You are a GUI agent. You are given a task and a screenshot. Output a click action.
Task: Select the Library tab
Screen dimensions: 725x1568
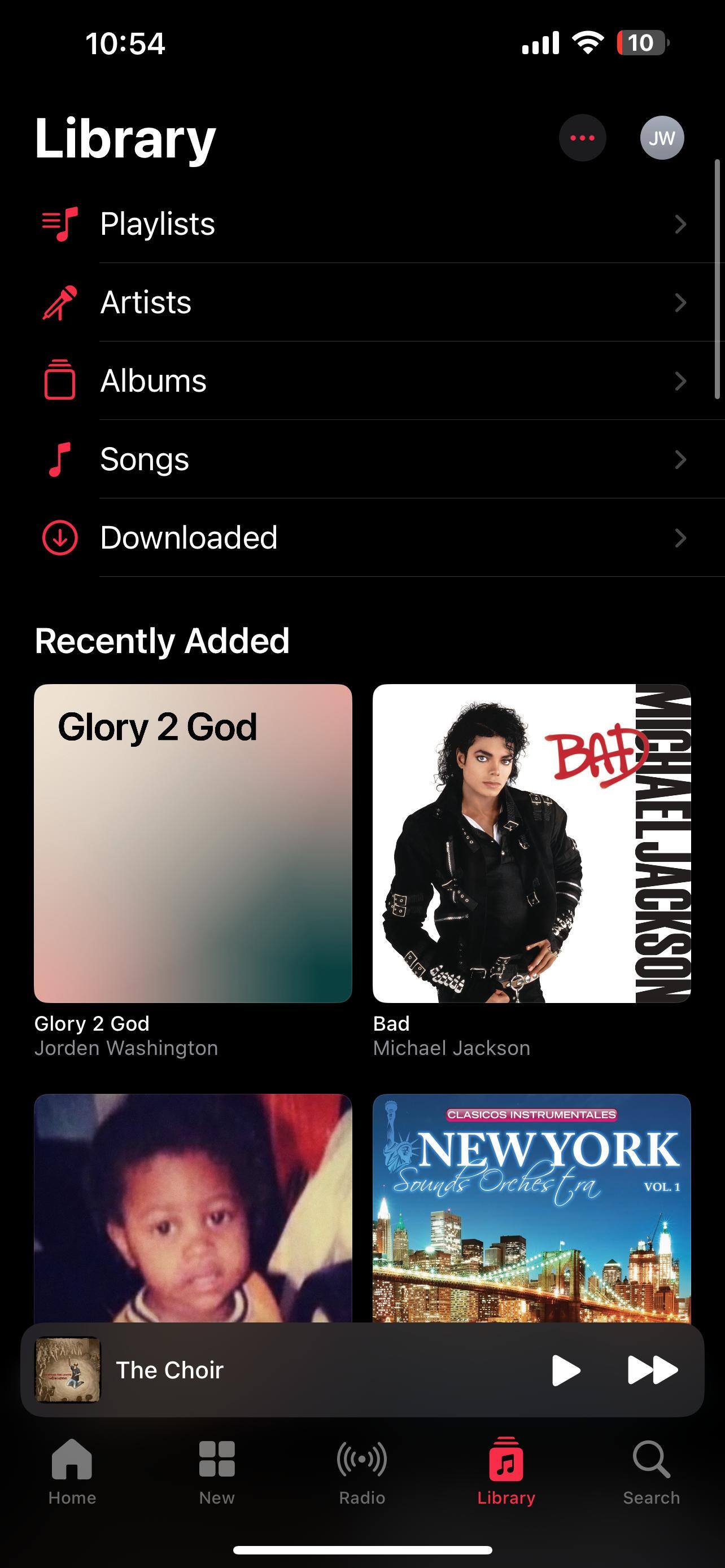(506, 1470)
